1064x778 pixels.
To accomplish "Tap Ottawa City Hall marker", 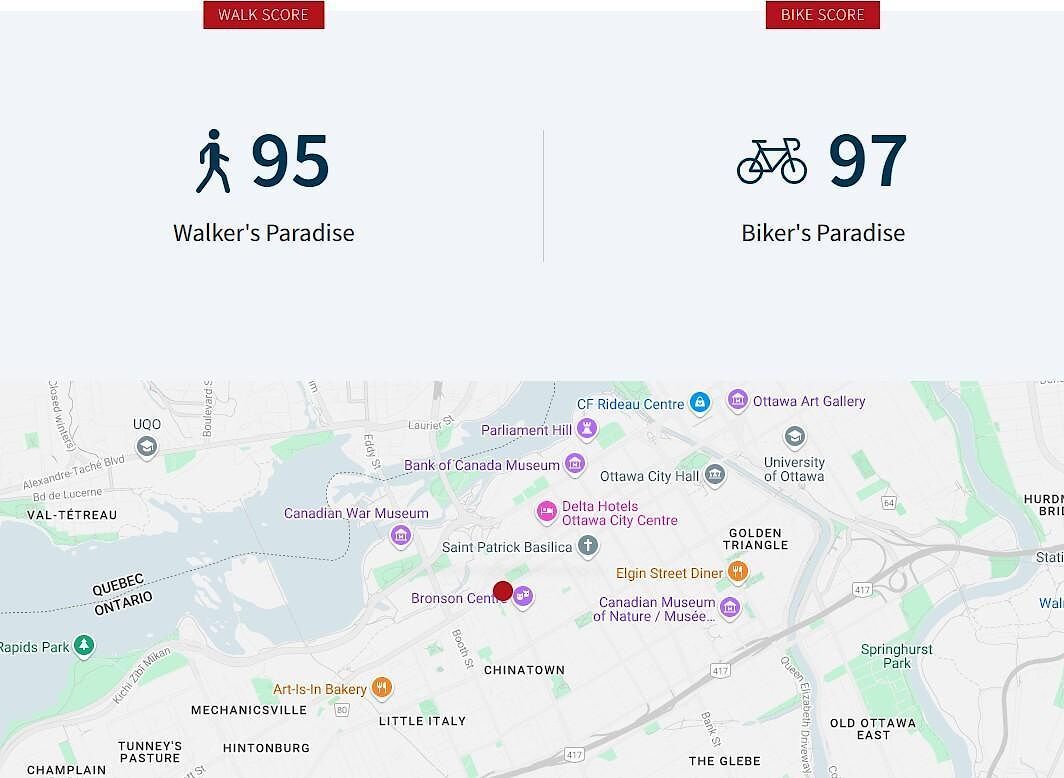I will click(714, 474).
